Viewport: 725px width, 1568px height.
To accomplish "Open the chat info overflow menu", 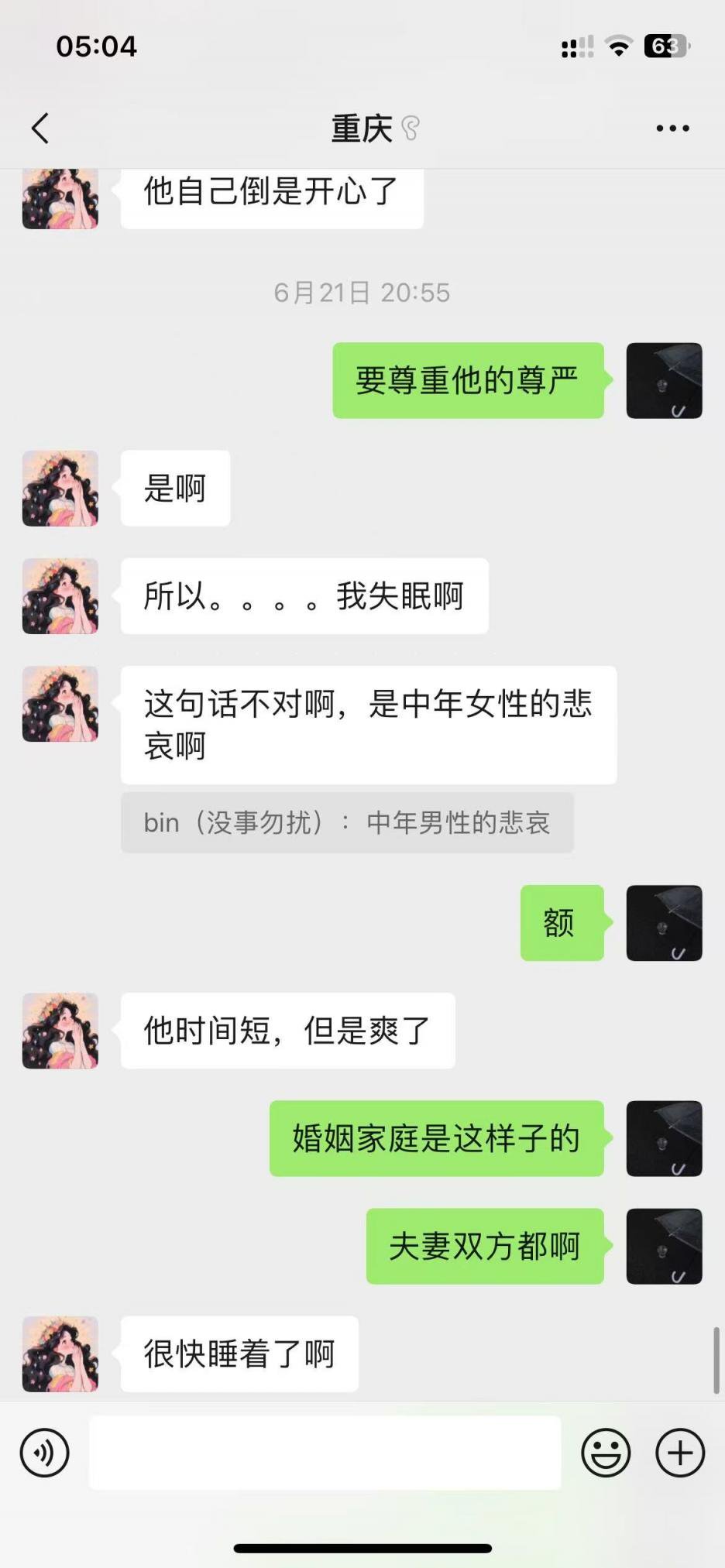I will pyautogui.click(x=672, y=129).
